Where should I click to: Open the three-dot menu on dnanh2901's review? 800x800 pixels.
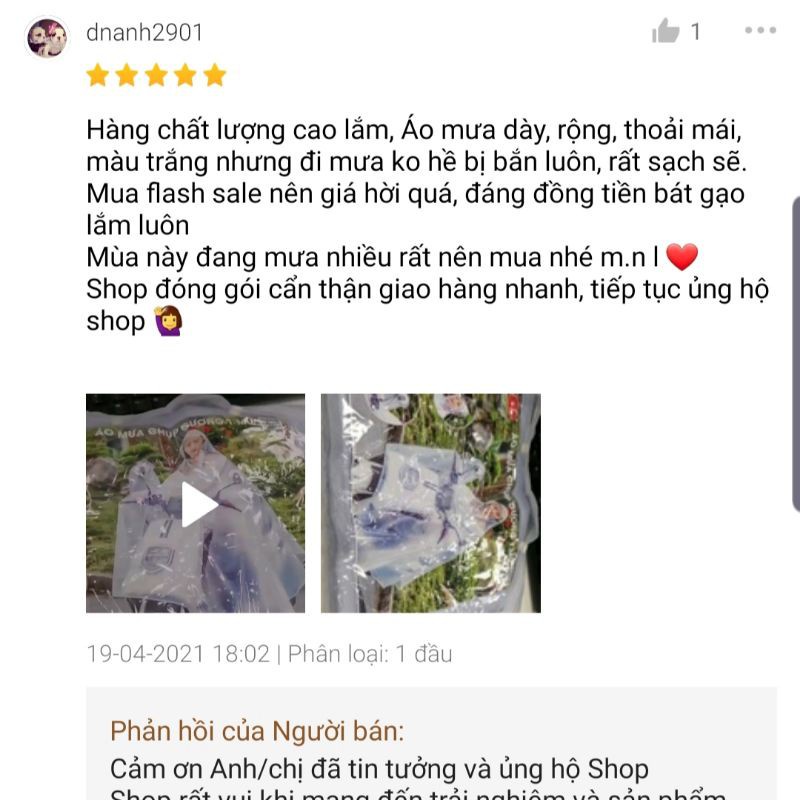760,31
